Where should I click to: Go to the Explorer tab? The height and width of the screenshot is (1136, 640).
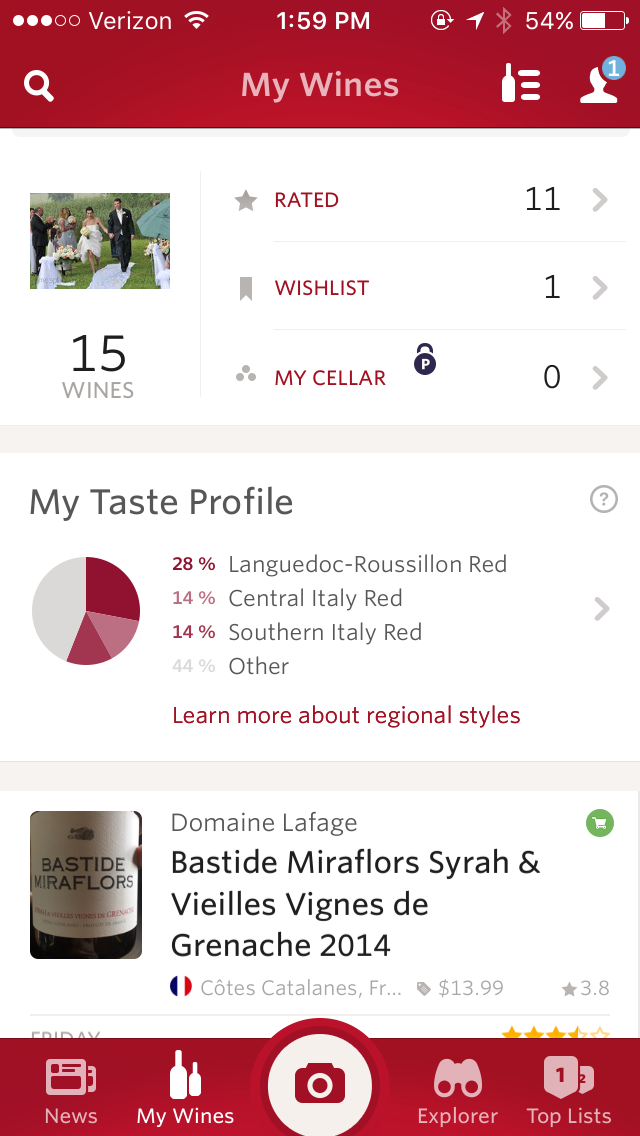pos(457,1090)
